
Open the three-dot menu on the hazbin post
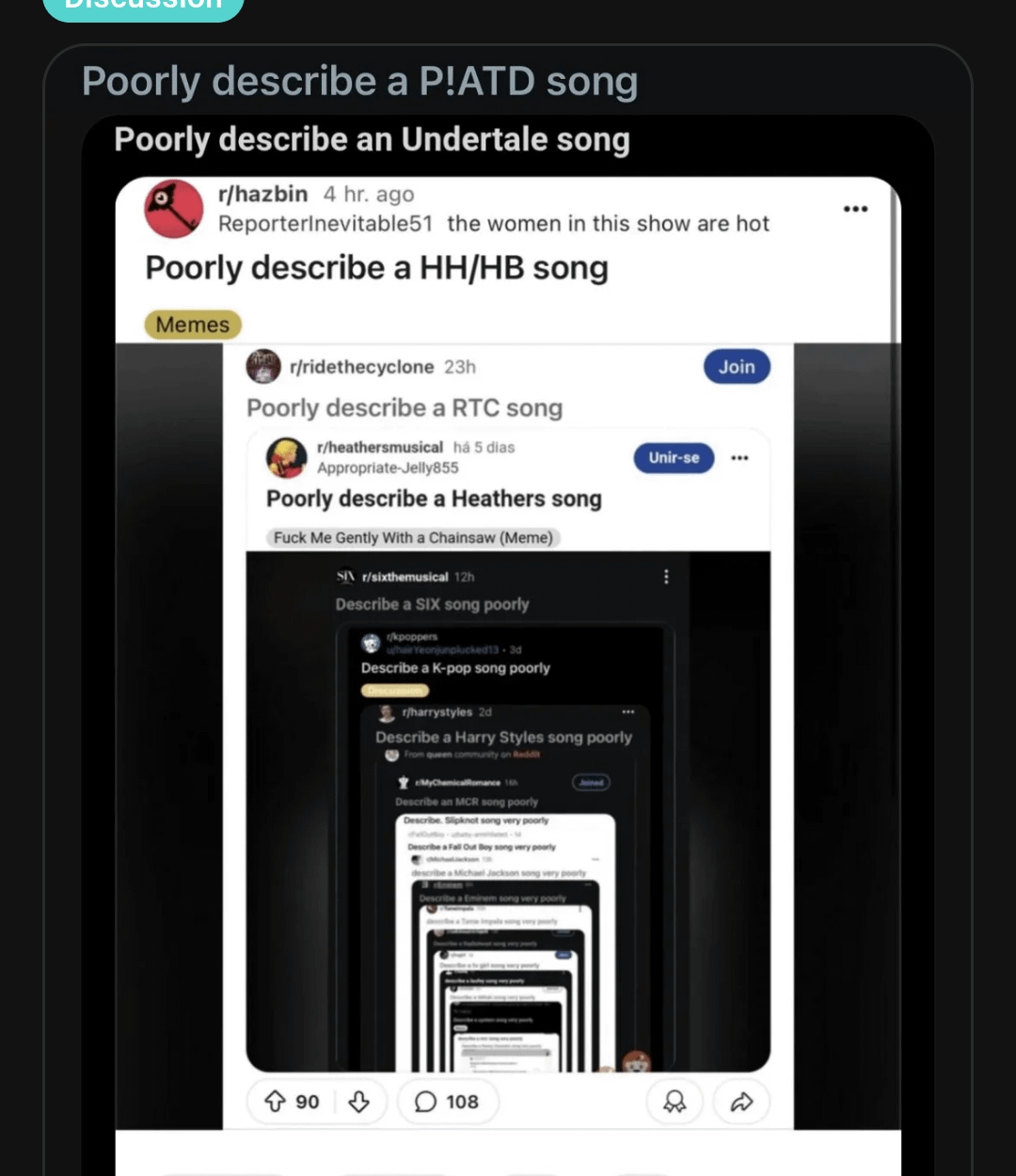pyautogui.click(x=855, y=209)
